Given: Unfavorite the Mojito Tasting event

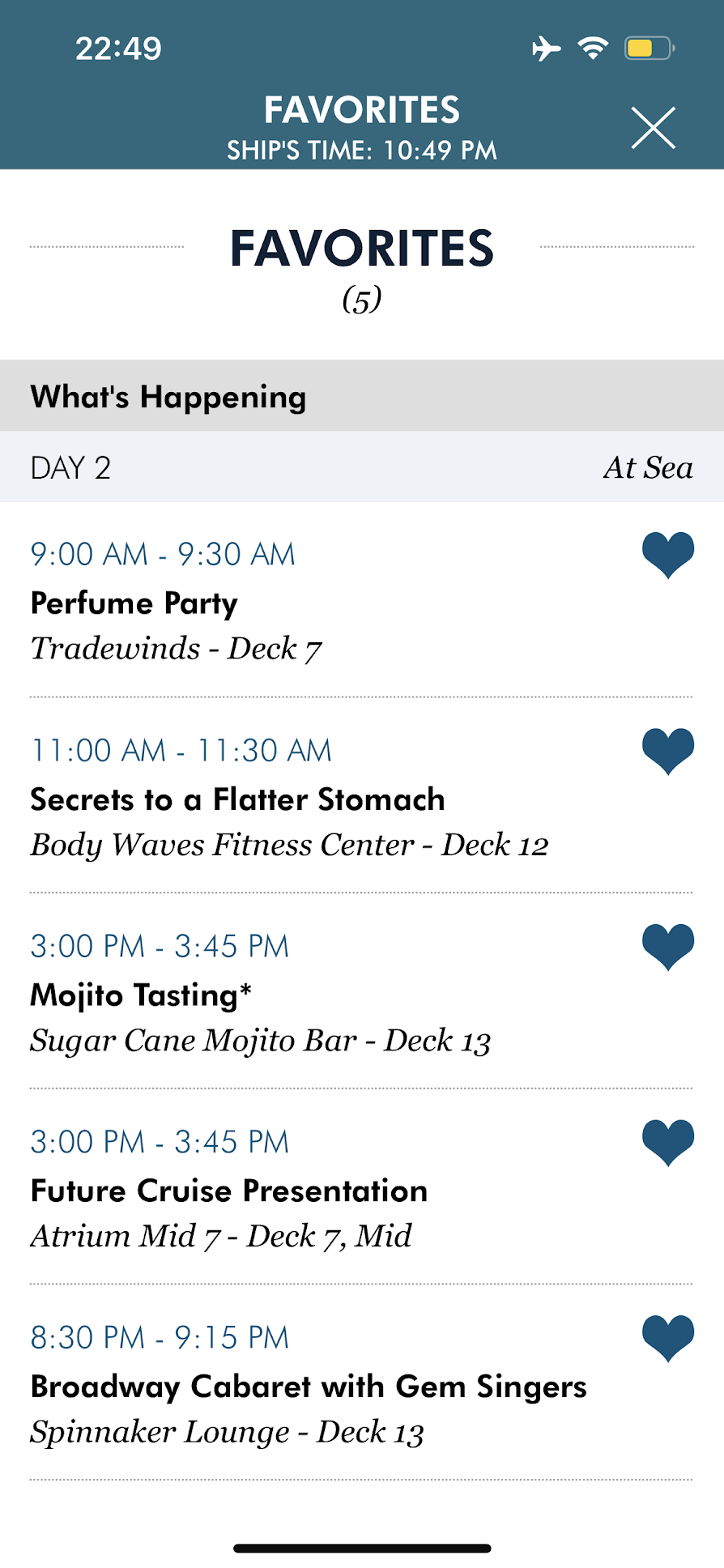Looking at the screenshot, I should coord(667,946).
